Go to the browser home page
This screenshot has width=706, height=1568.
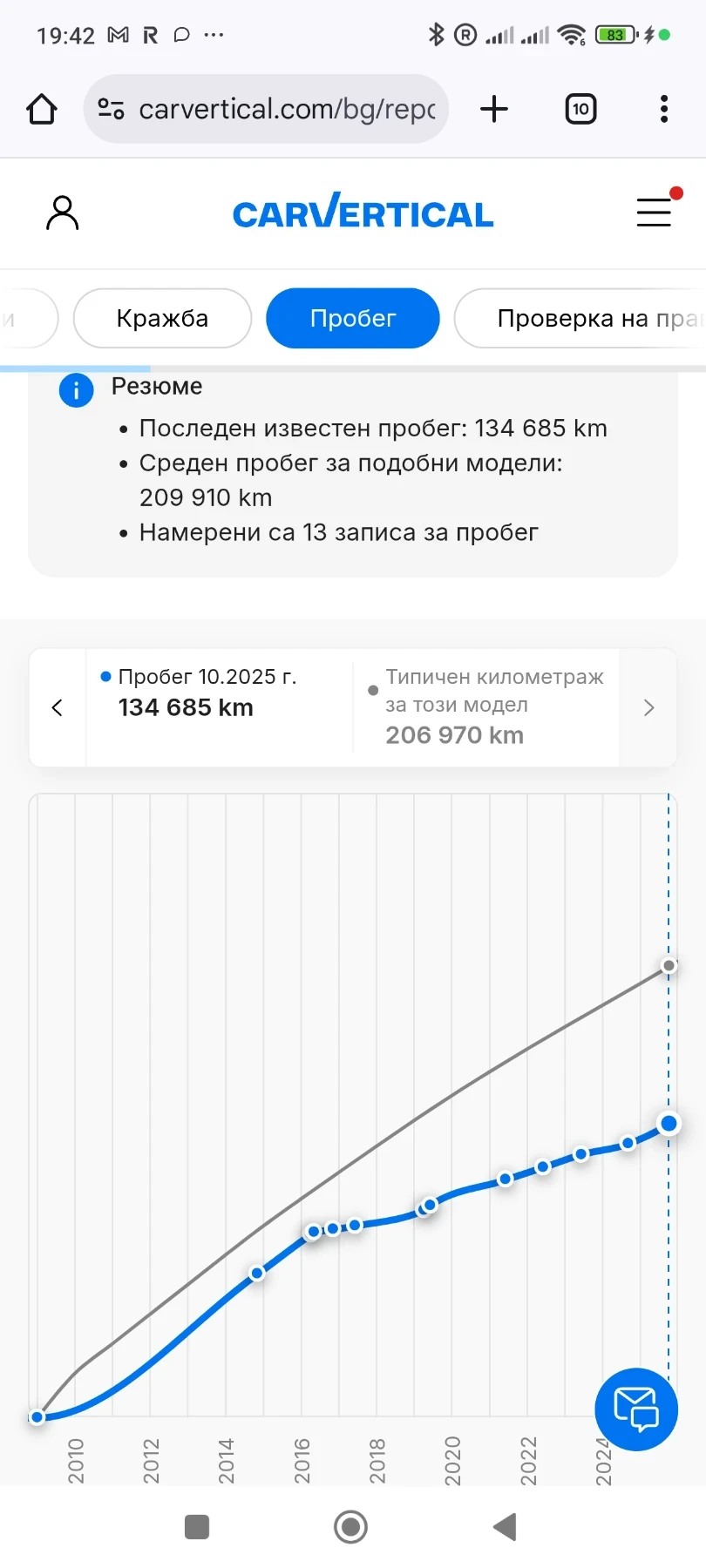coord(42,110)
